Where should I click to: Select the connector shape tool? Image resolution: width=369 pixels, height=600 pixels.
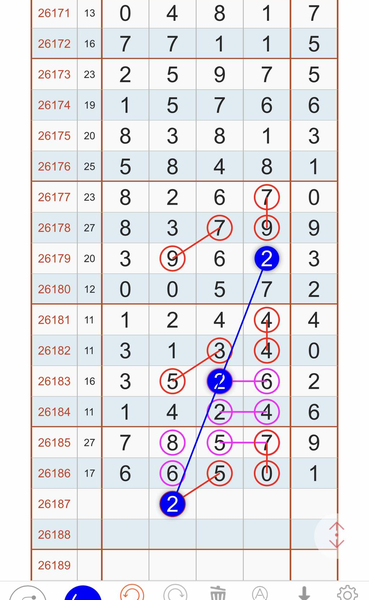pos(28,593)
